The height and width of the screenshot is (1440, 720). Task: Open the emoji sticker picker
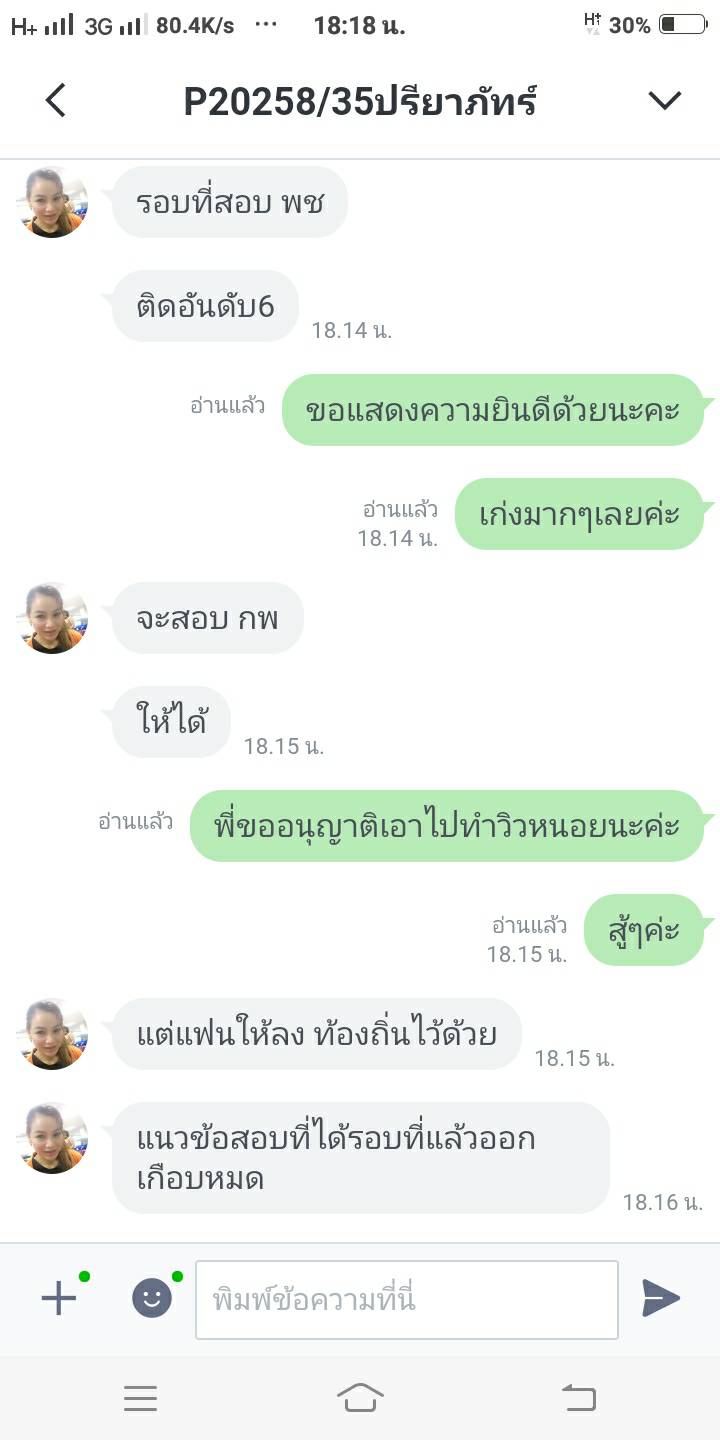152,1298
